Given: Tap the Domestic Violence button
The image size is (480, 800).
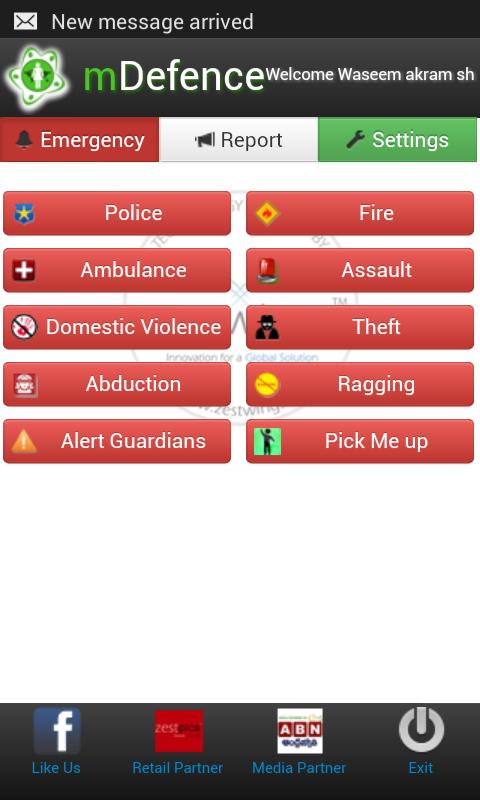Looking at the screenshot, I should (x=117, y=328).
